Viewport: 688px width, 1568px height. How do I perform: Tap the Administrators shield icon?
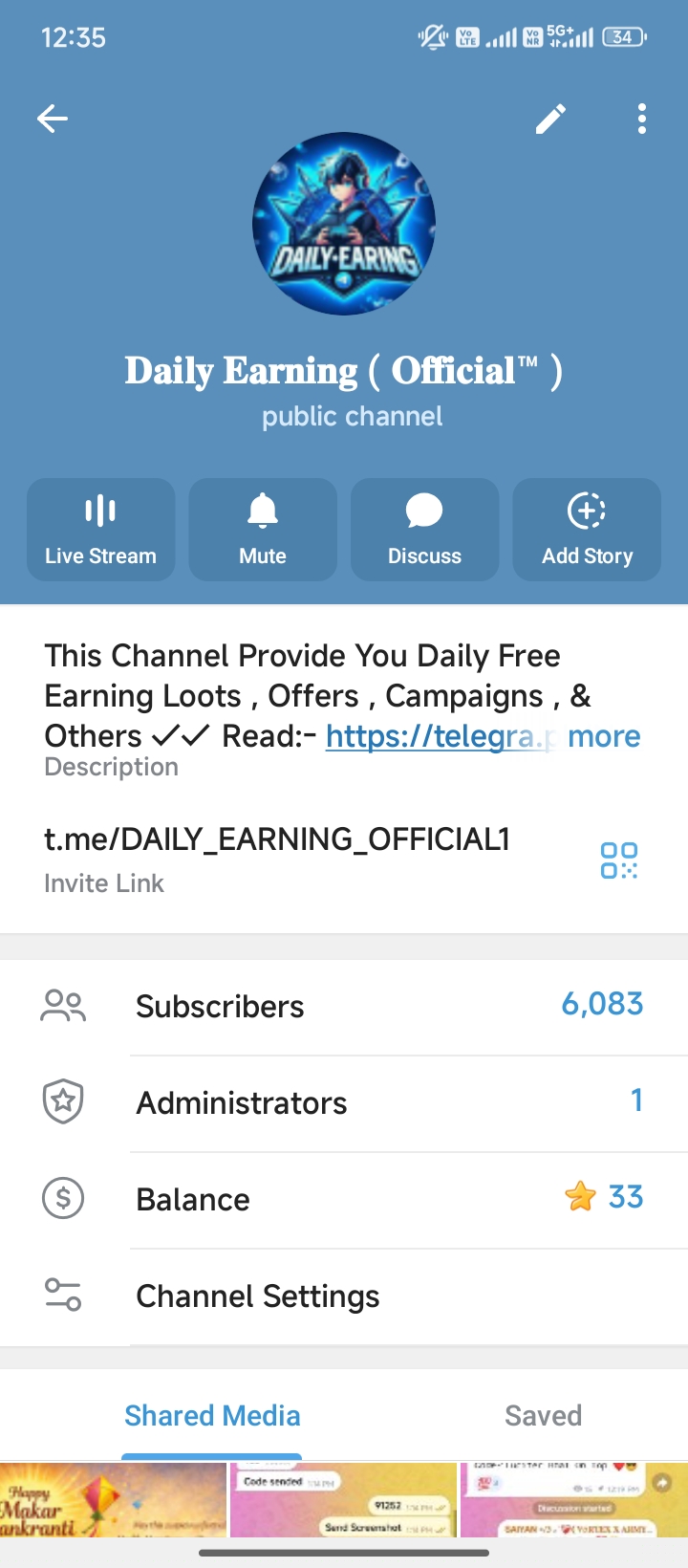62,1101
